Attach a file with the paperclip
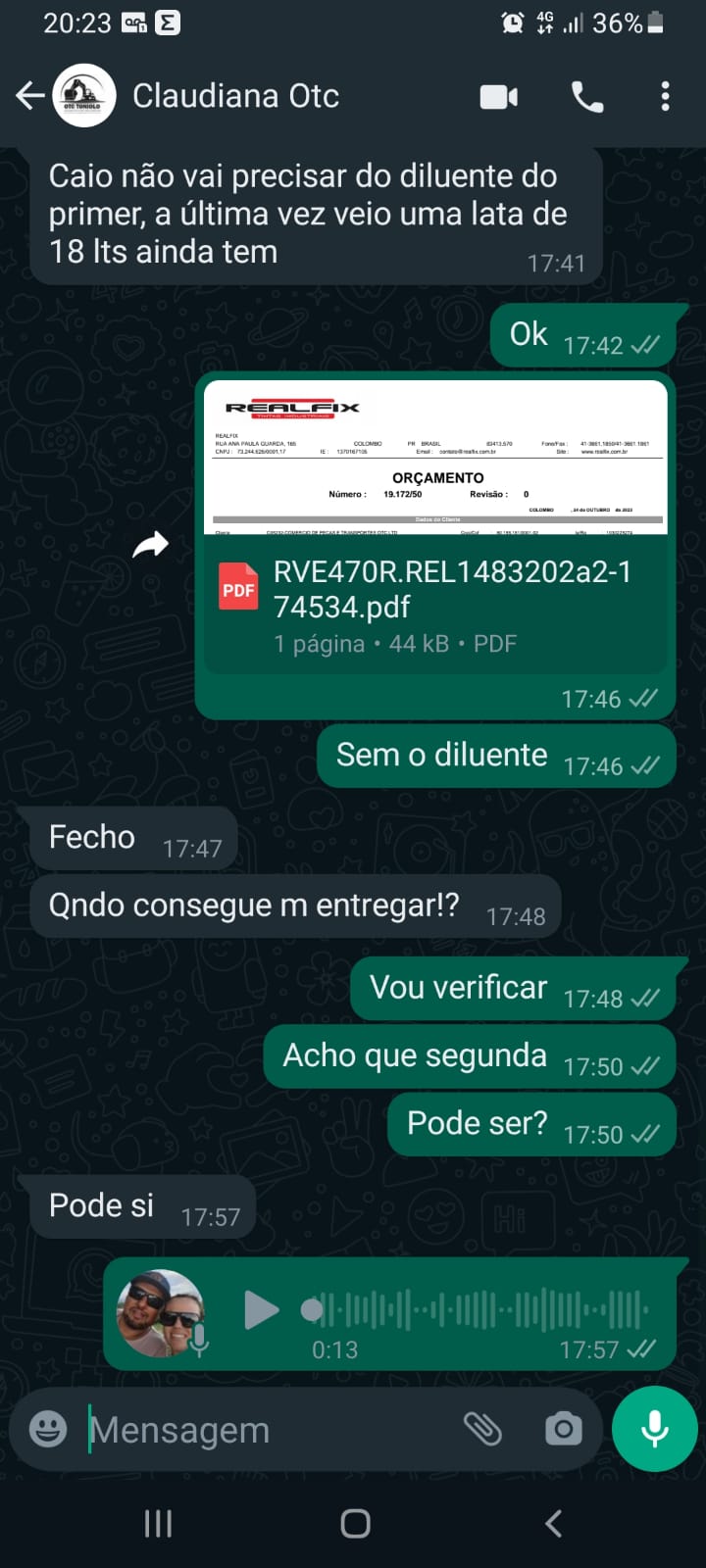 click(482, 1429)
